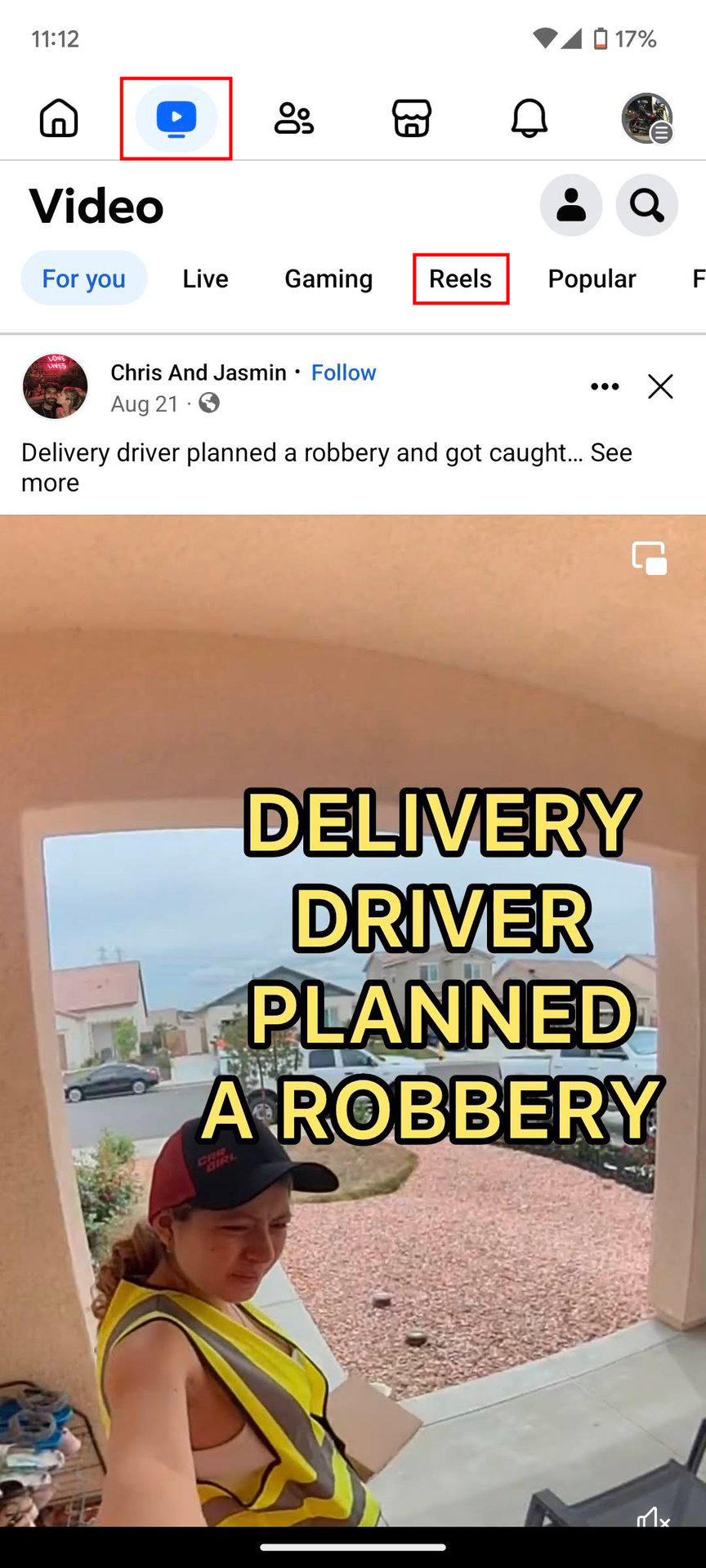Viewport: 706px width, 1568px height.
Task: Search videos with magnifier icon
Action: (646, 205)
